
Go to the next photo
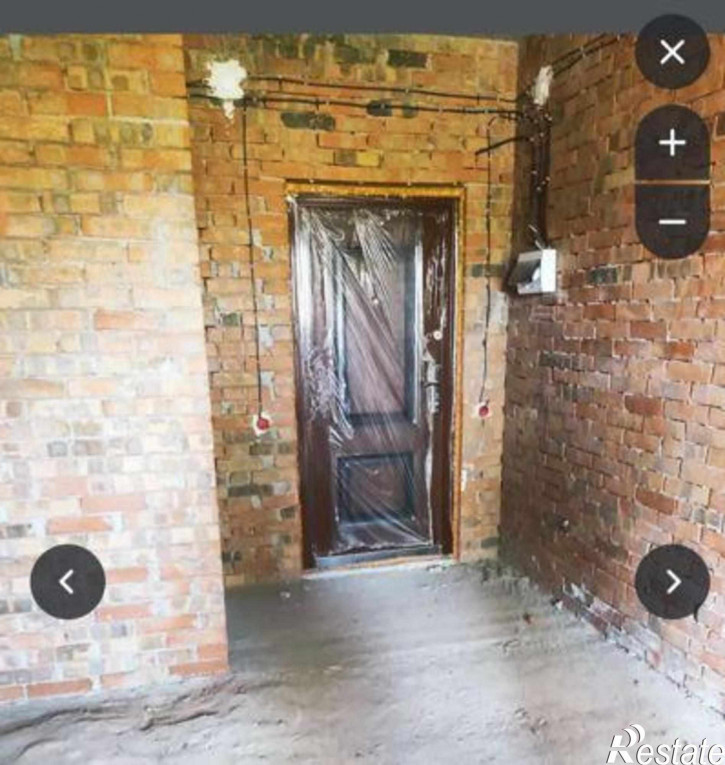click(672, 581)
